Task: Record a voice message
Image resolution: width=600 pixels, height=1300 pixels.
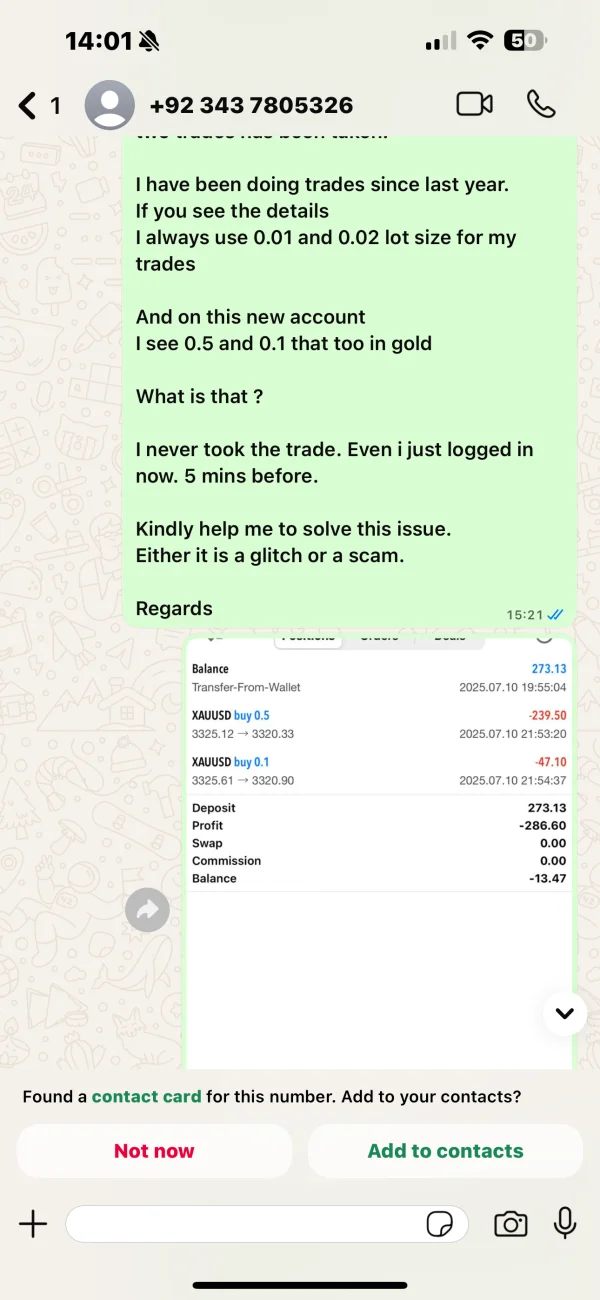Action: [x=565, y=1222]
